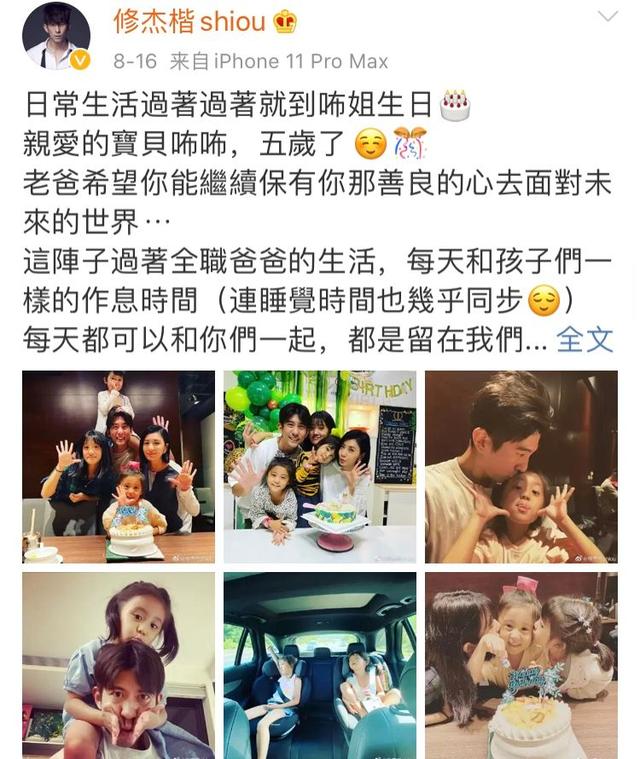This screenshot has height=759, width=640.
Task: Open the photo of dad kissing daughter
Action: pyautogui.click(x=521, y=467)
